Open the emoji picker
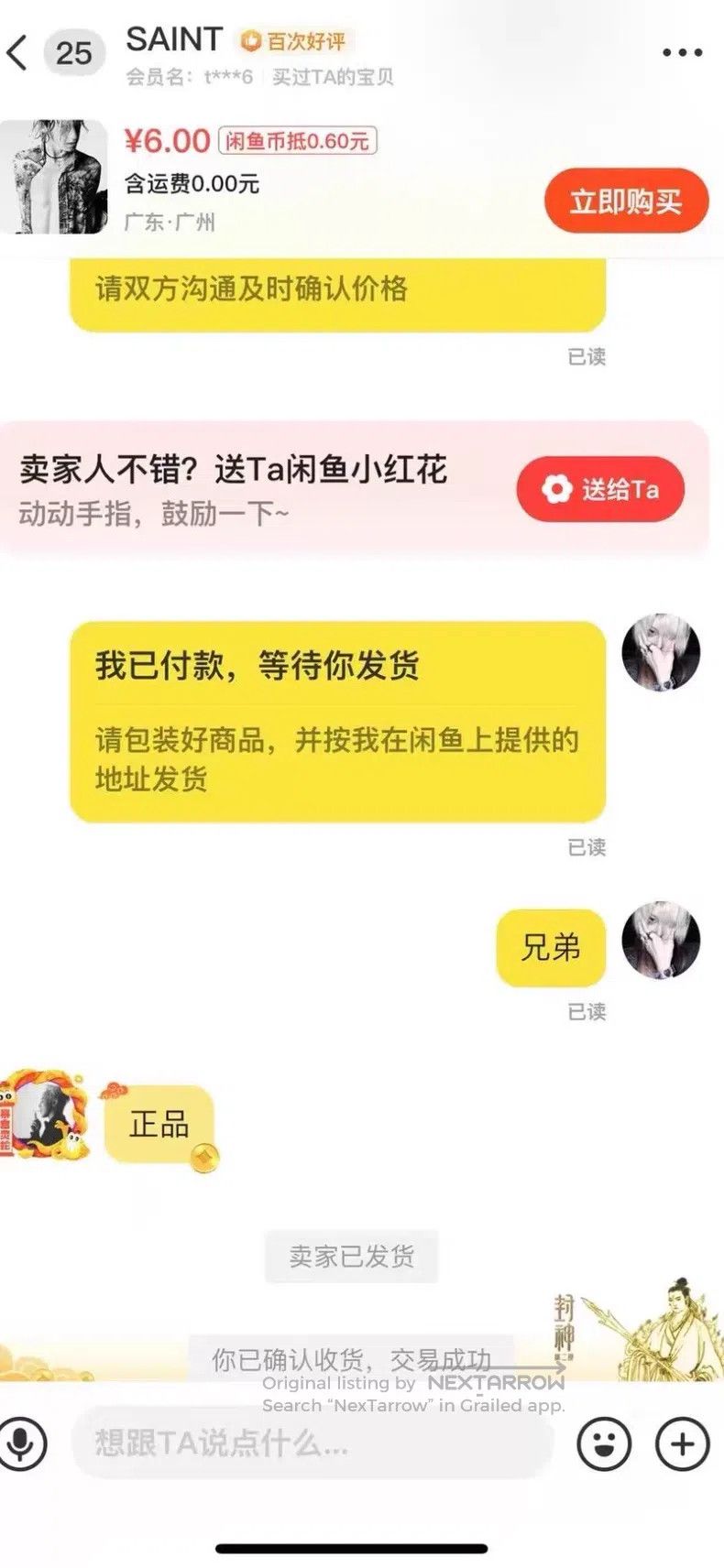Viewport: 724px width, 1568px height. pyautogui.click(x=604, y=1443)
